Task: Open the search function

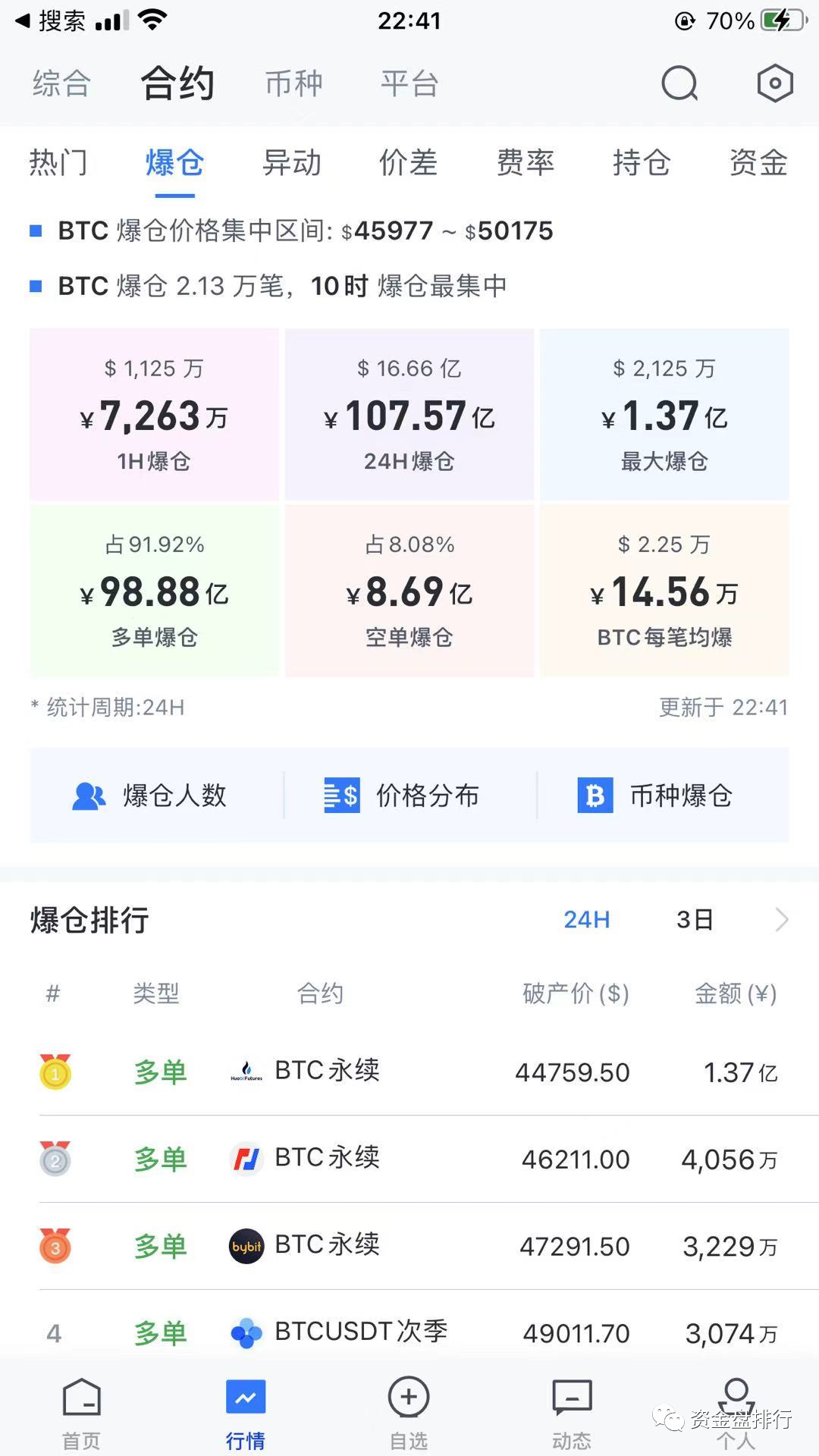Action: pyautogui.click(x=679, y=84)
